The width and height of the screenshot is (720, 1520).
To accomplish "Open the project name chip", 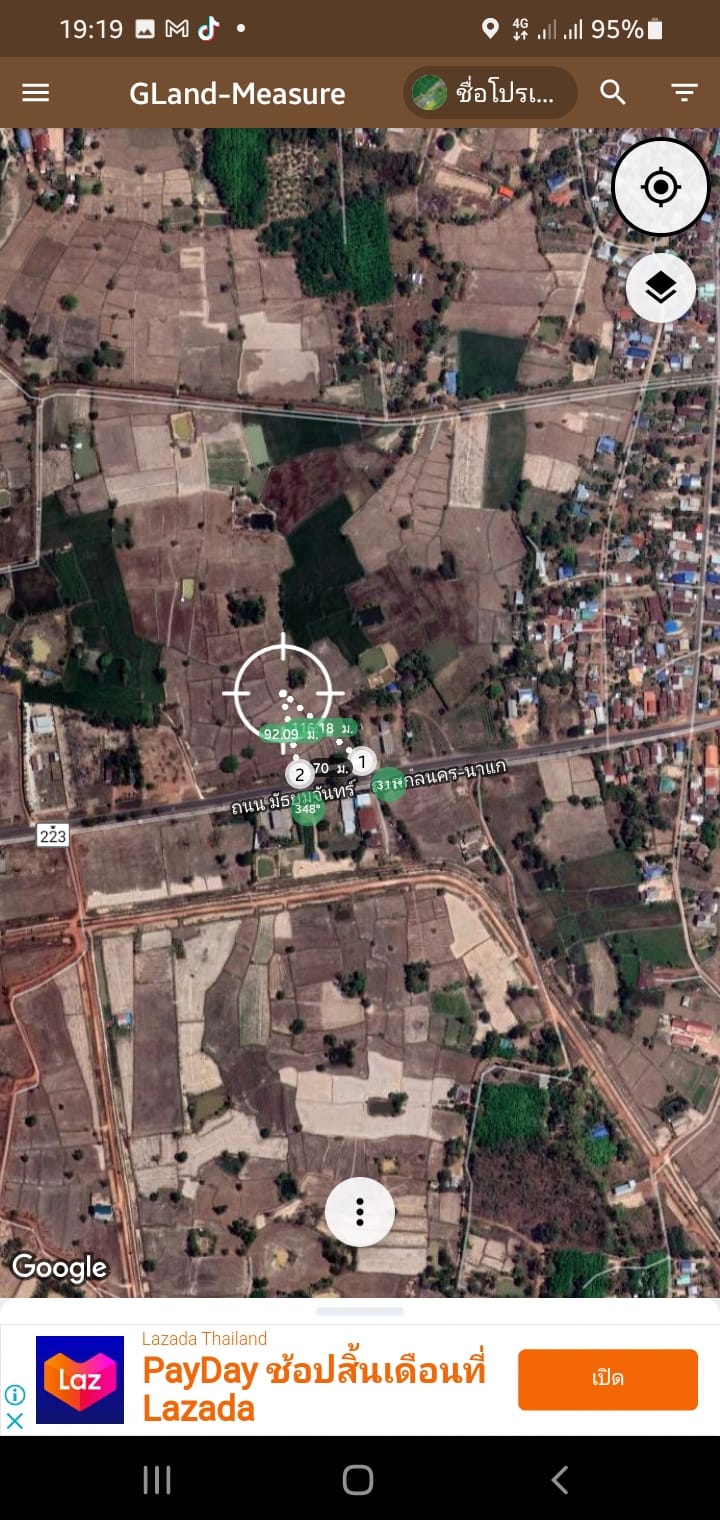I will 490,93.
